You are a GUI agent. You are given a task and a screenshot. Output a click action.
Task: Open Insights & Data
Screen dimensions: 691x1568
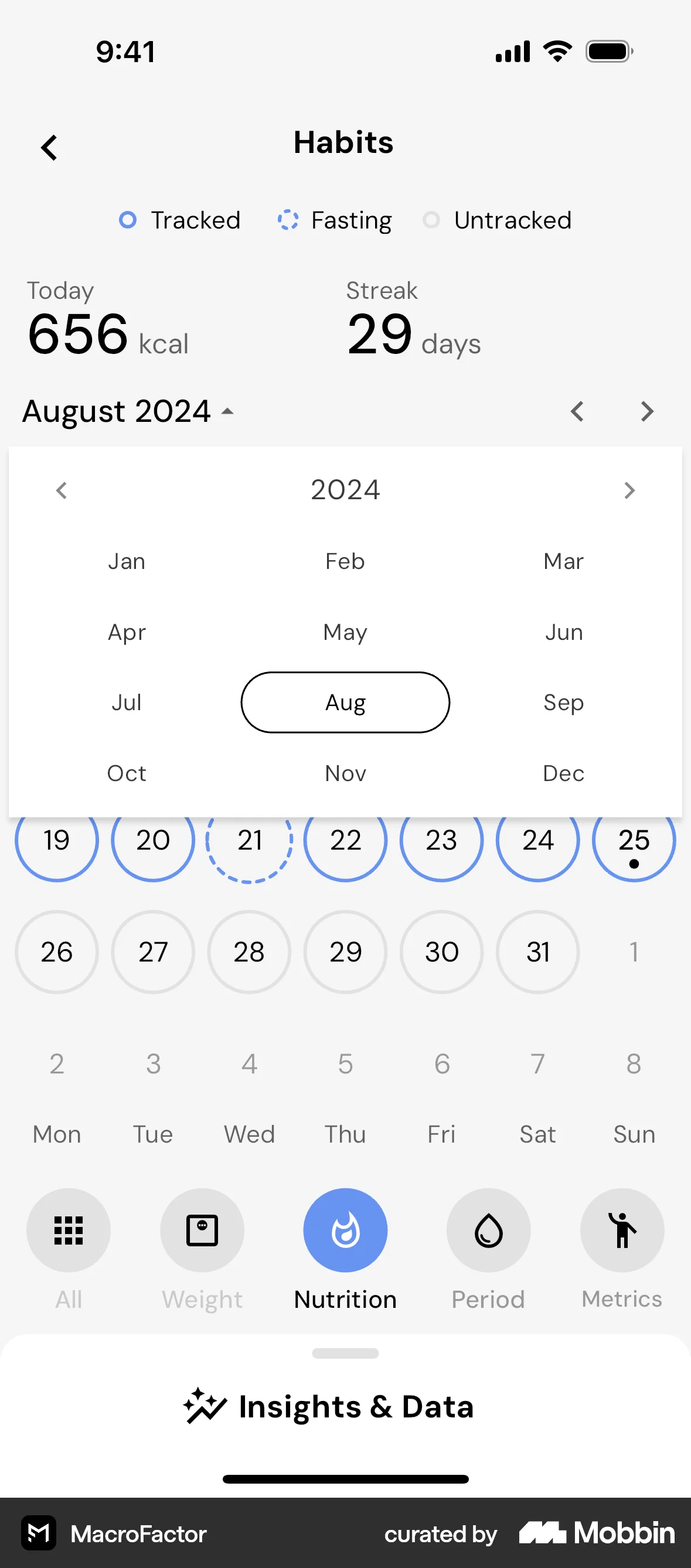[345, 1406]
